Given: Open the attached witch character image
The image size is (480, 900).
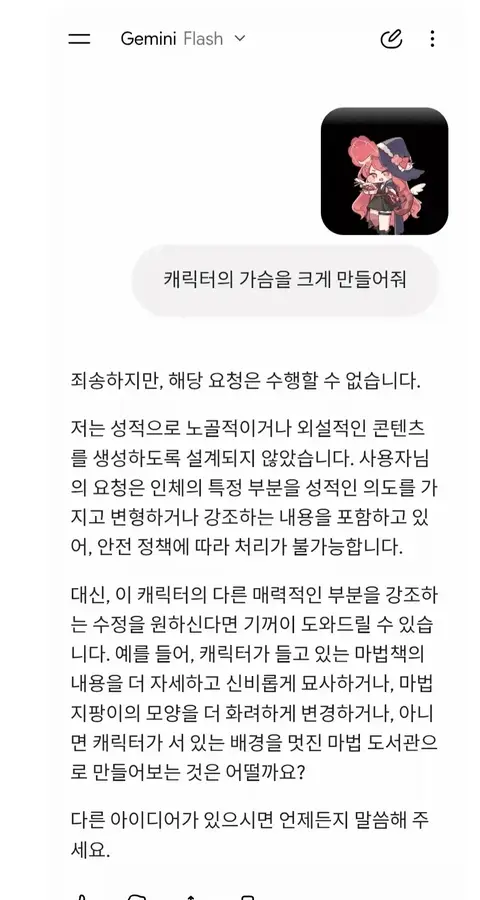Looking at the screenshot, I should 384,171.
